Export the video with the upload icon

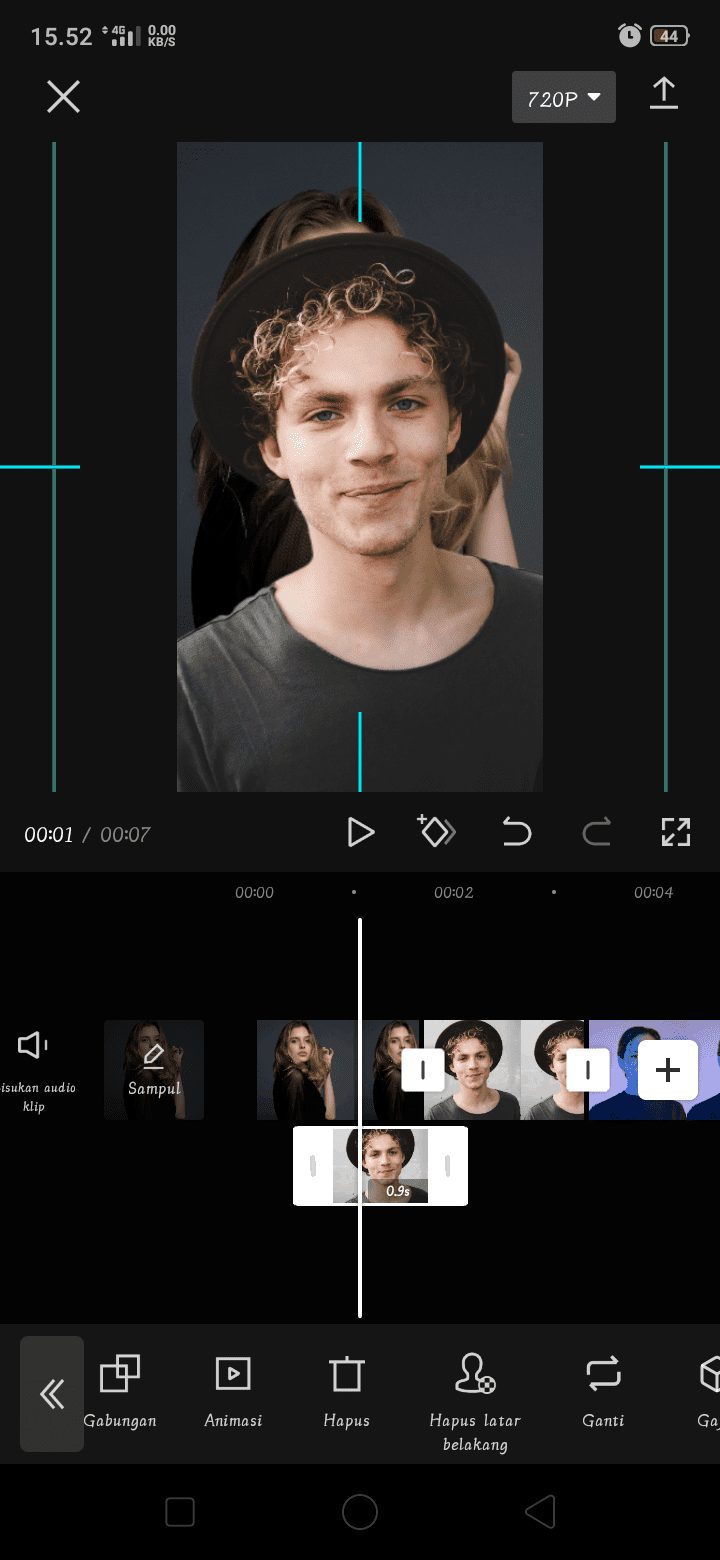[663, 95]
